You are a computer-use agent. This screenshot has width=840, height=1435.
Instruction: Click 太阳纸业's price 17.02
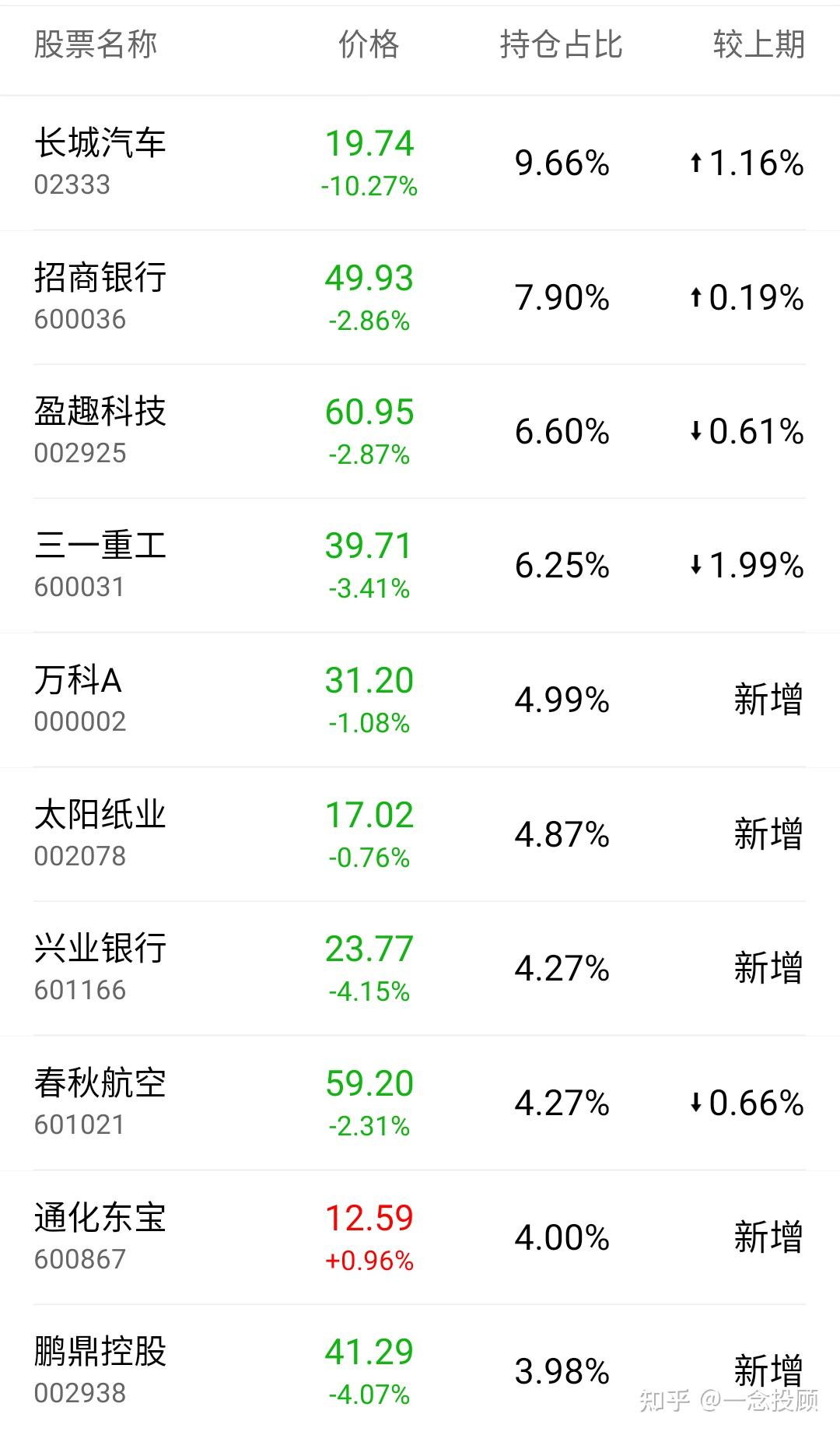click(368, 815)
